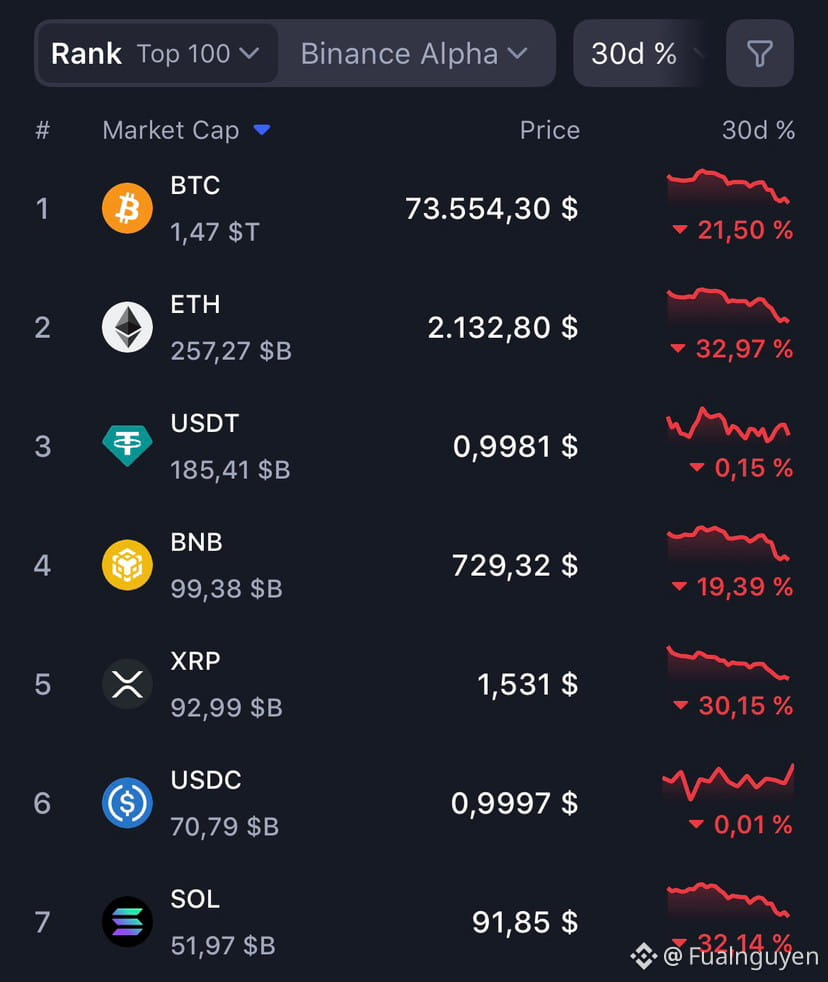Viewport: 828px width, 982px height.
Task: Open the filter funnel icon
Action: 760,54
